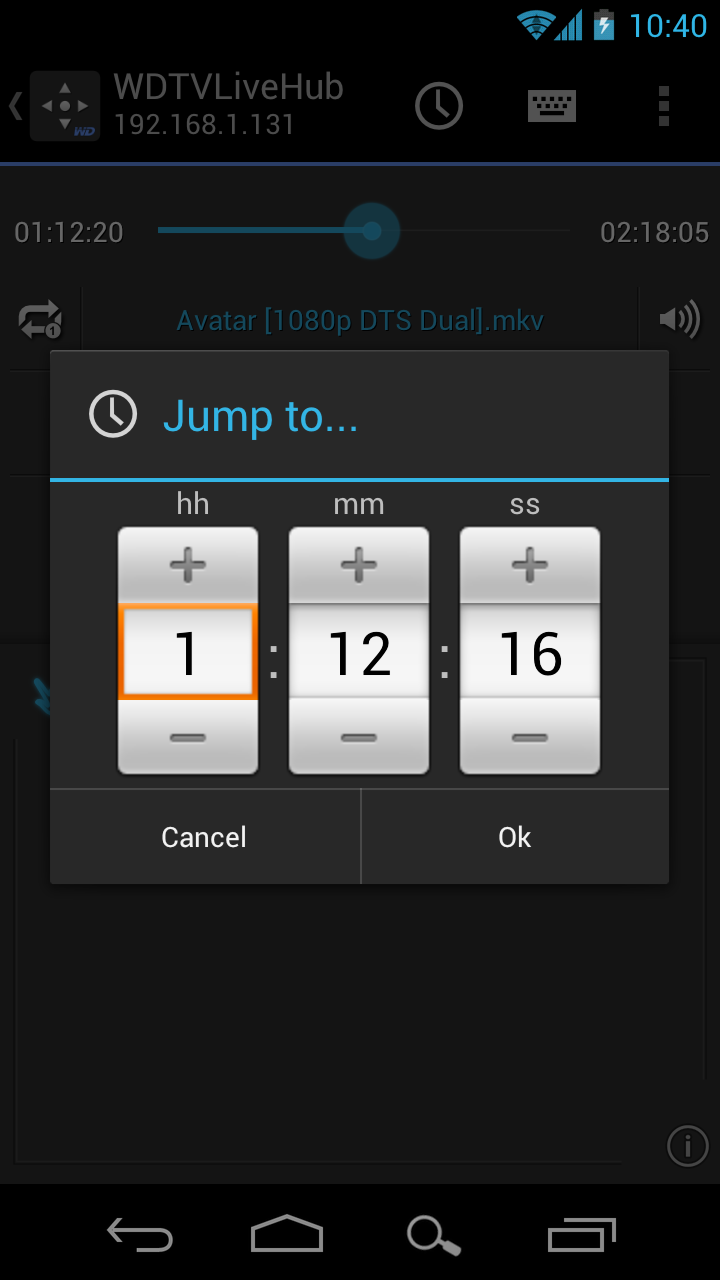Decrease the seconds value with minus
The height and width of the screenshot is (1280, 720).
coord(530,738)
